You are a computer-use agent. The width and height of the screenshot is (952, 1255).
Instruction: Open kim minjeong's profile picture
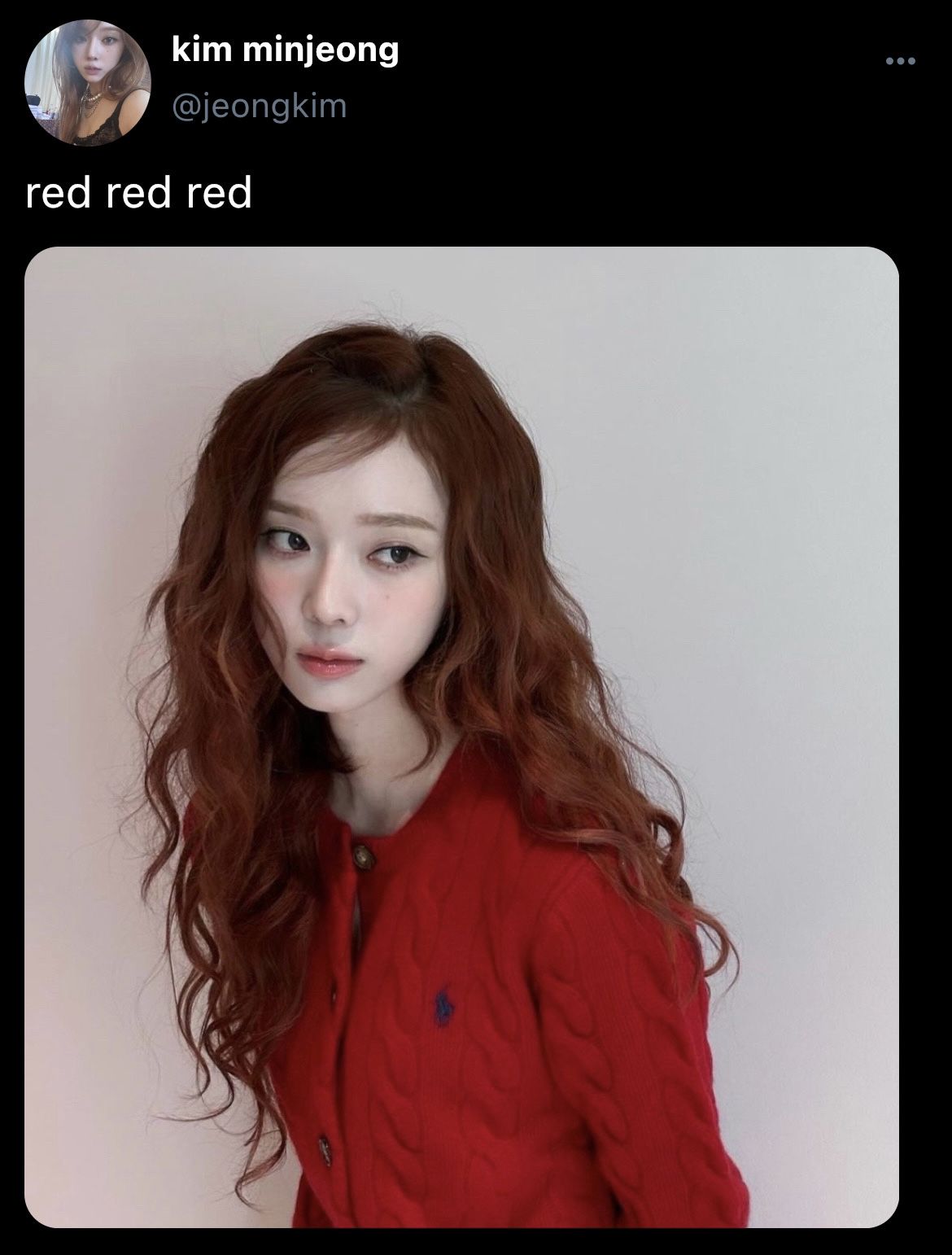pos(88,85)
